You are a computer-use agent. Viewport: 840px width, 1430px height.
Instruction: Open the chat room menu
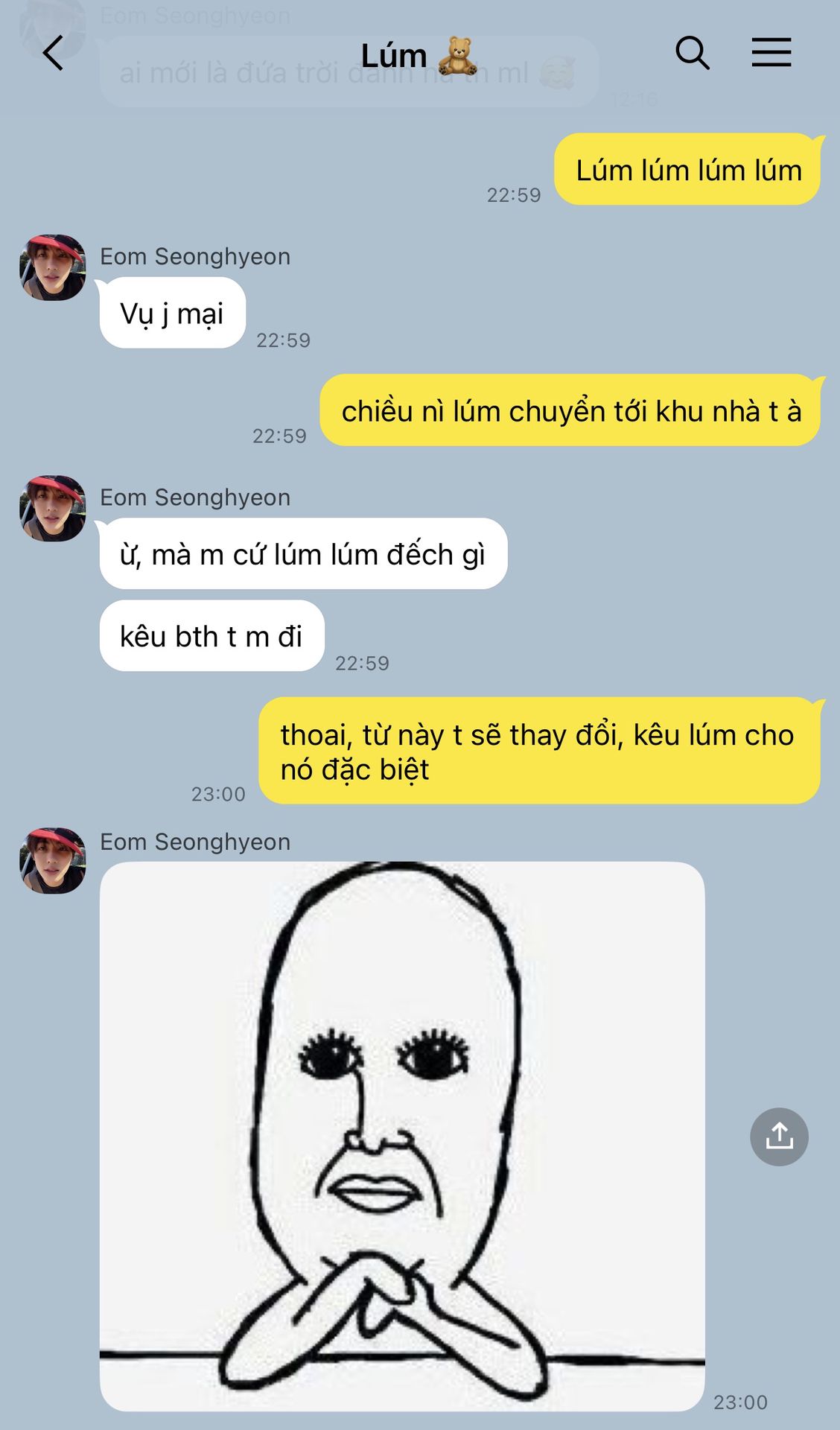click(771, 54)
